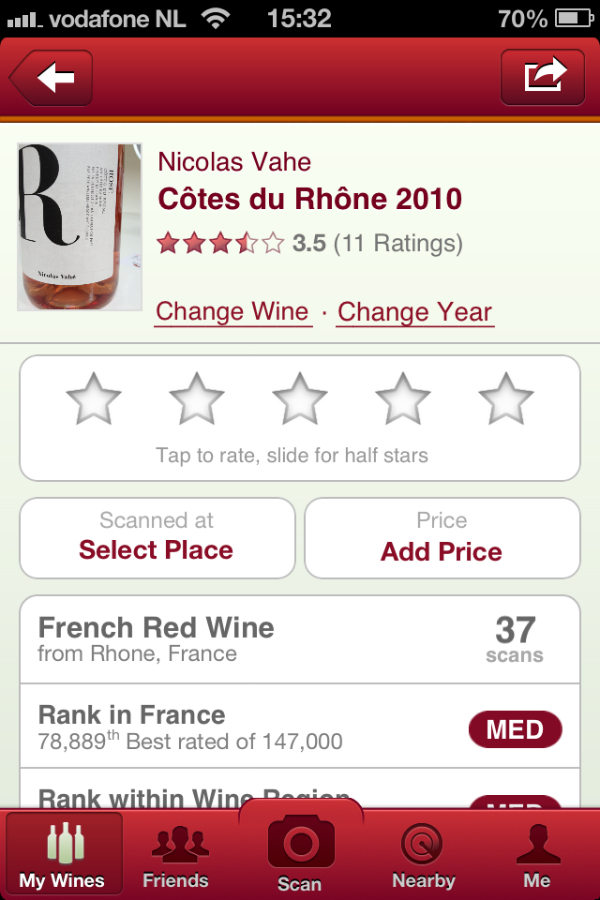This screenshot has width=600, height=900.
Task: Open the wine bottle photo
Action: coord(79,226)
